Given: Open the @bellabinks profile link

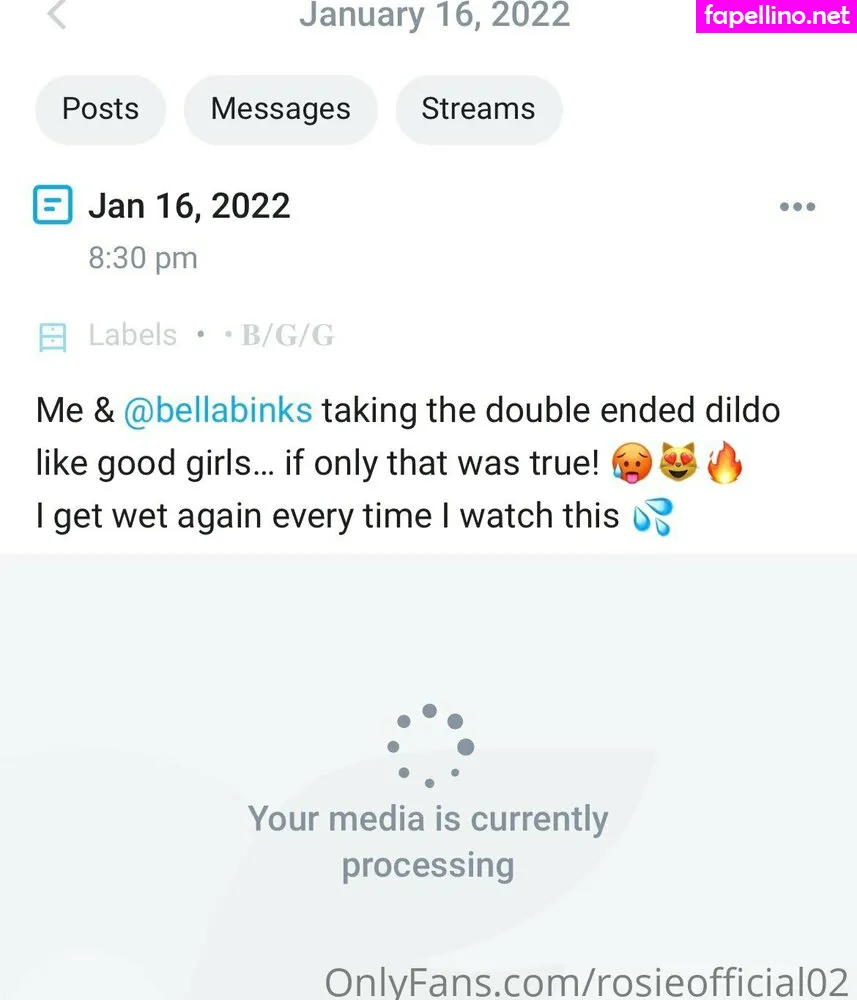Looking at the screenshot, I should click(219, 410).
